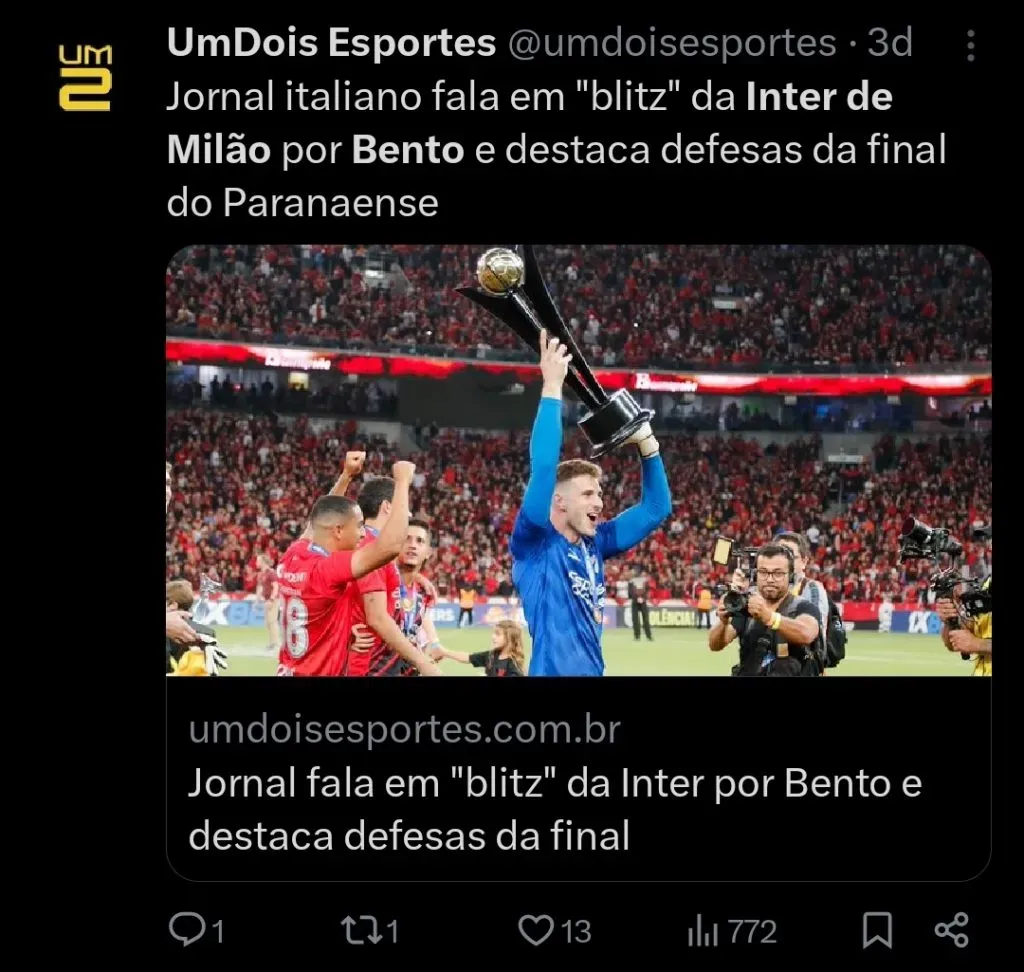Bookmark this tweet about Bento

[877, 931]
